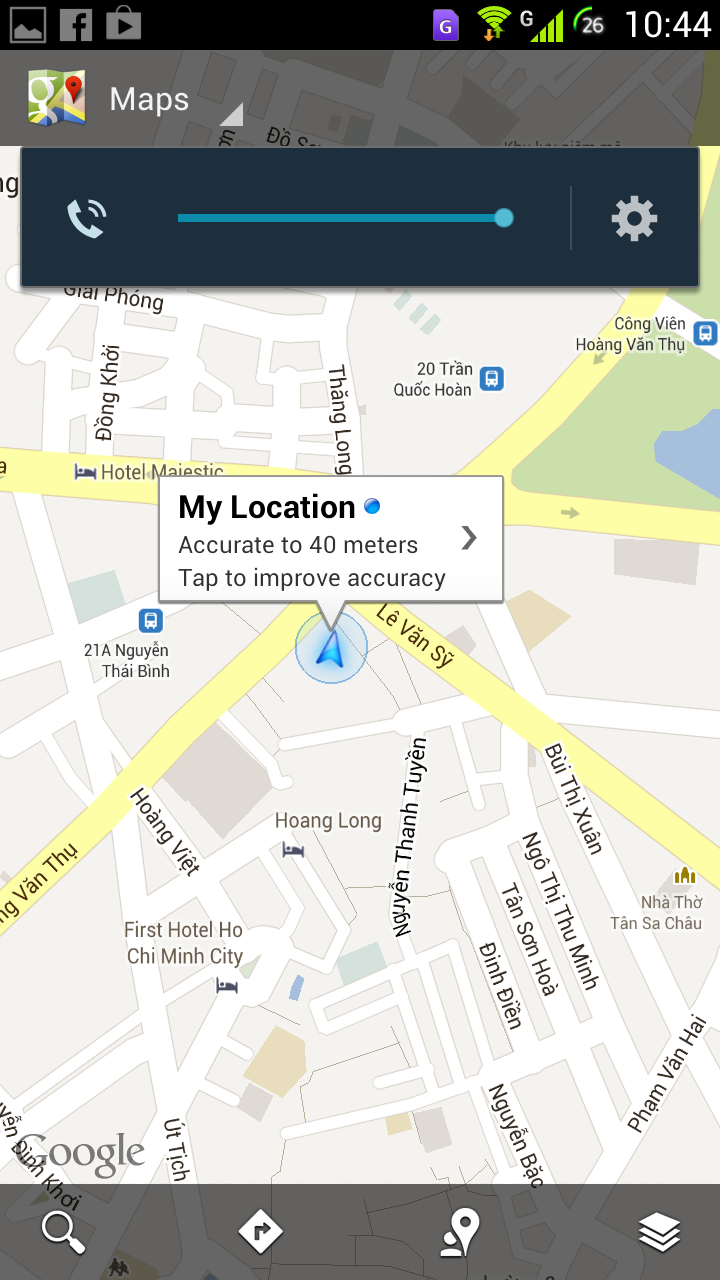The width and height of the screenshot is (720, 1280).
Task: Select Hoang Long hotel marker
Action: [293, 849]
